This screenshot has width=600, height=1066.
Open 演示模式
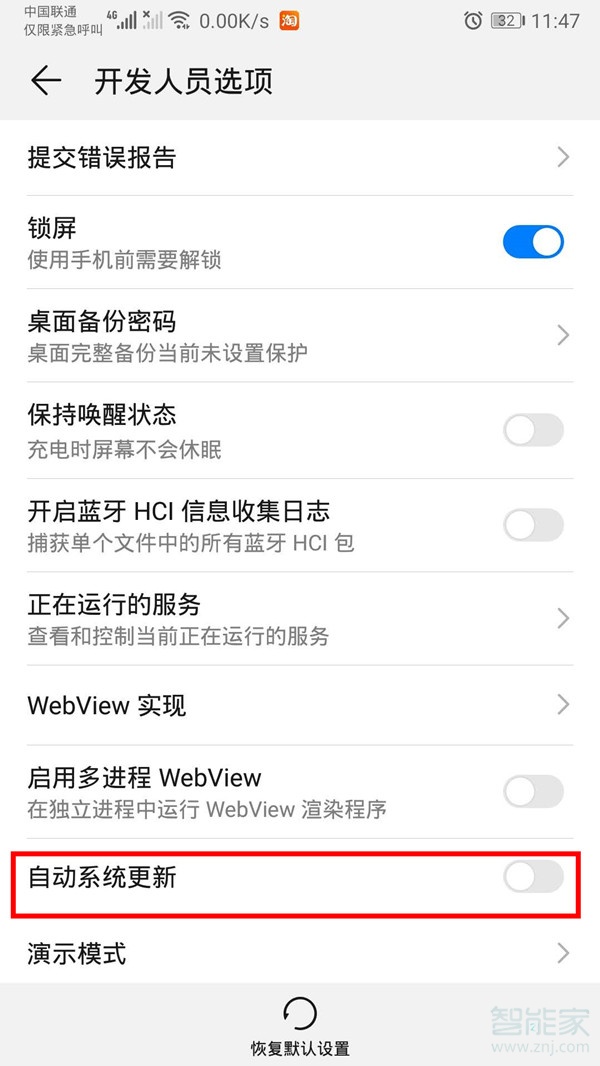tap(300, 953)
